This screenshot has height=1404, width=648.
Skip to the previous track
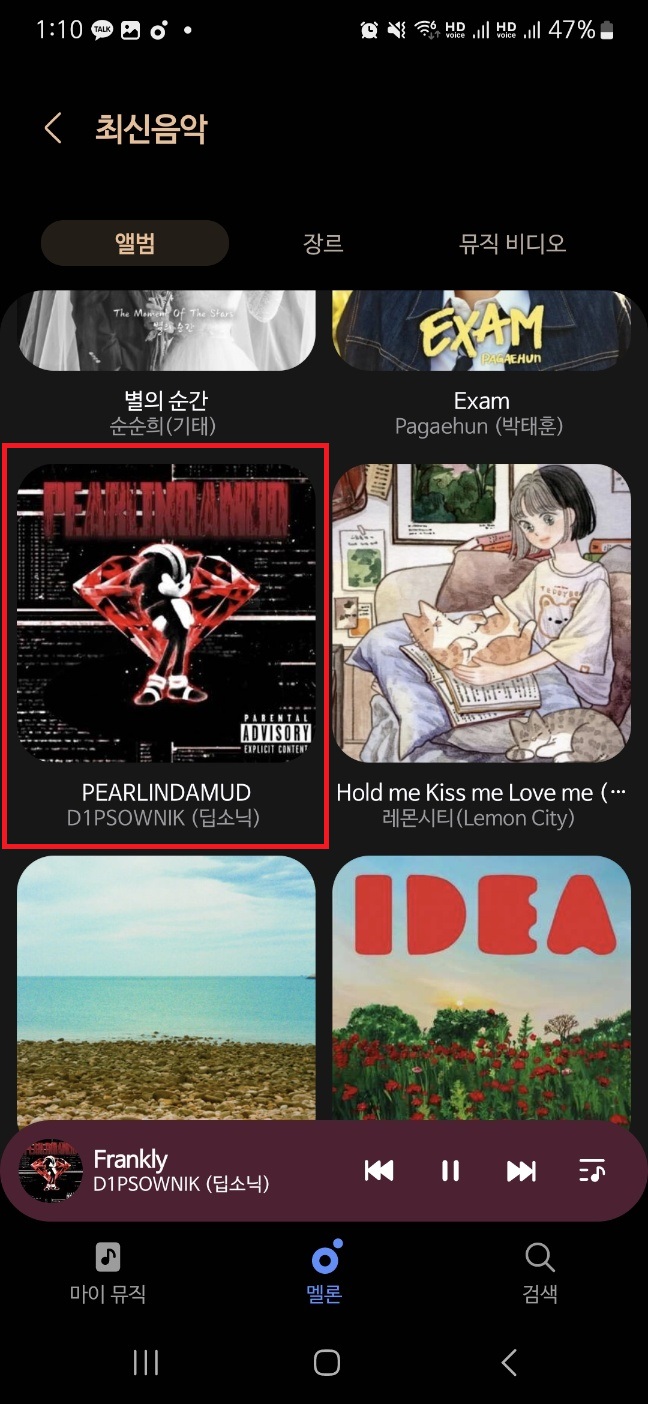click(379, 1170)
